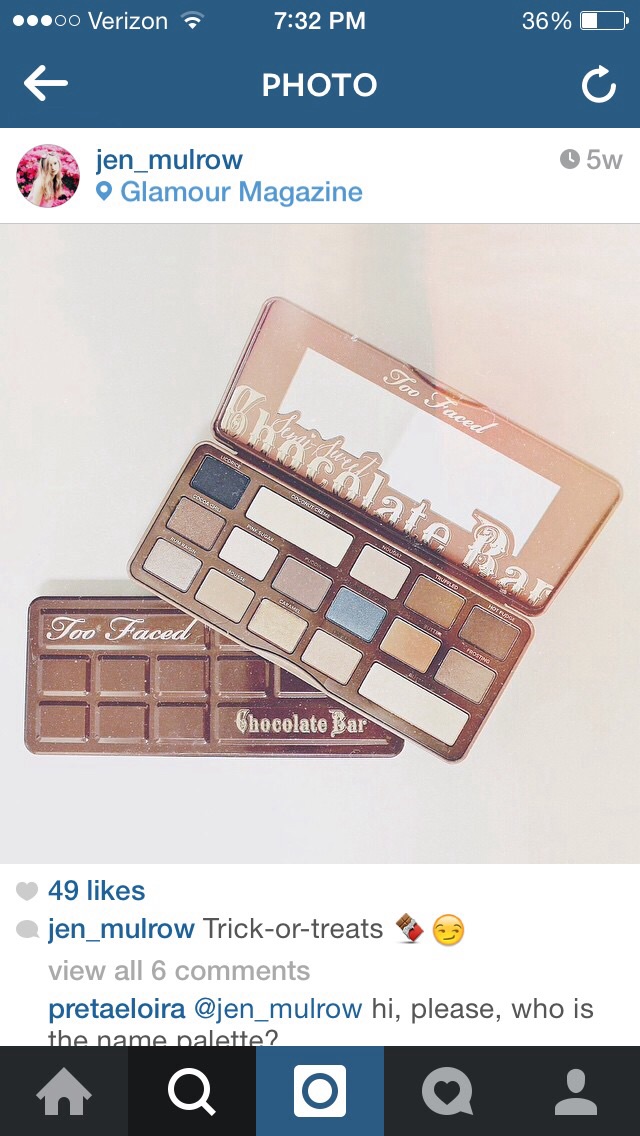
Task: Open the camera tab
Action: click(x=320, y=1091)
